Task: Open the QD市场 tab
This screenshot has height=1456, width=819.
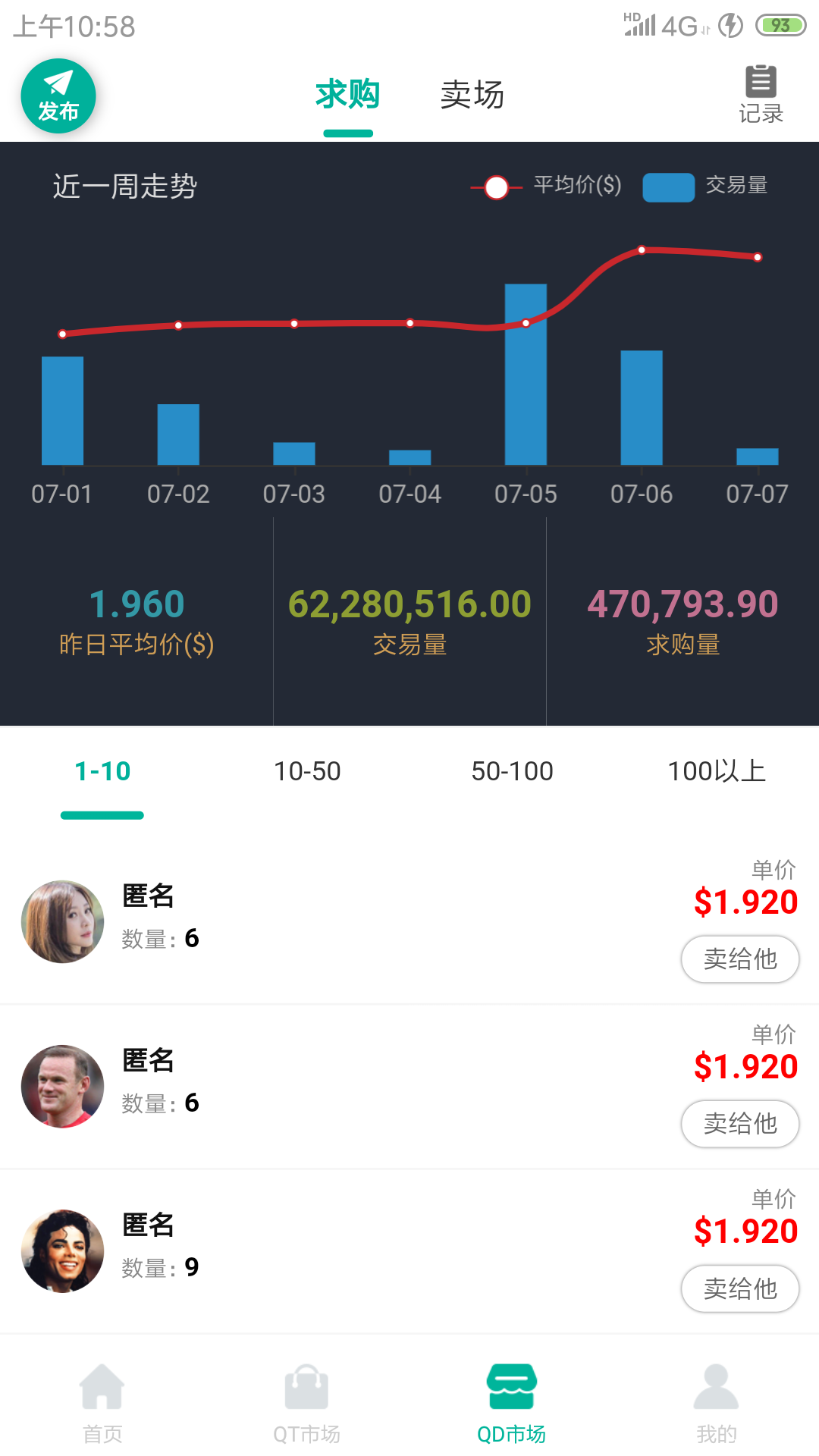Action: (x=512, y=1403)
